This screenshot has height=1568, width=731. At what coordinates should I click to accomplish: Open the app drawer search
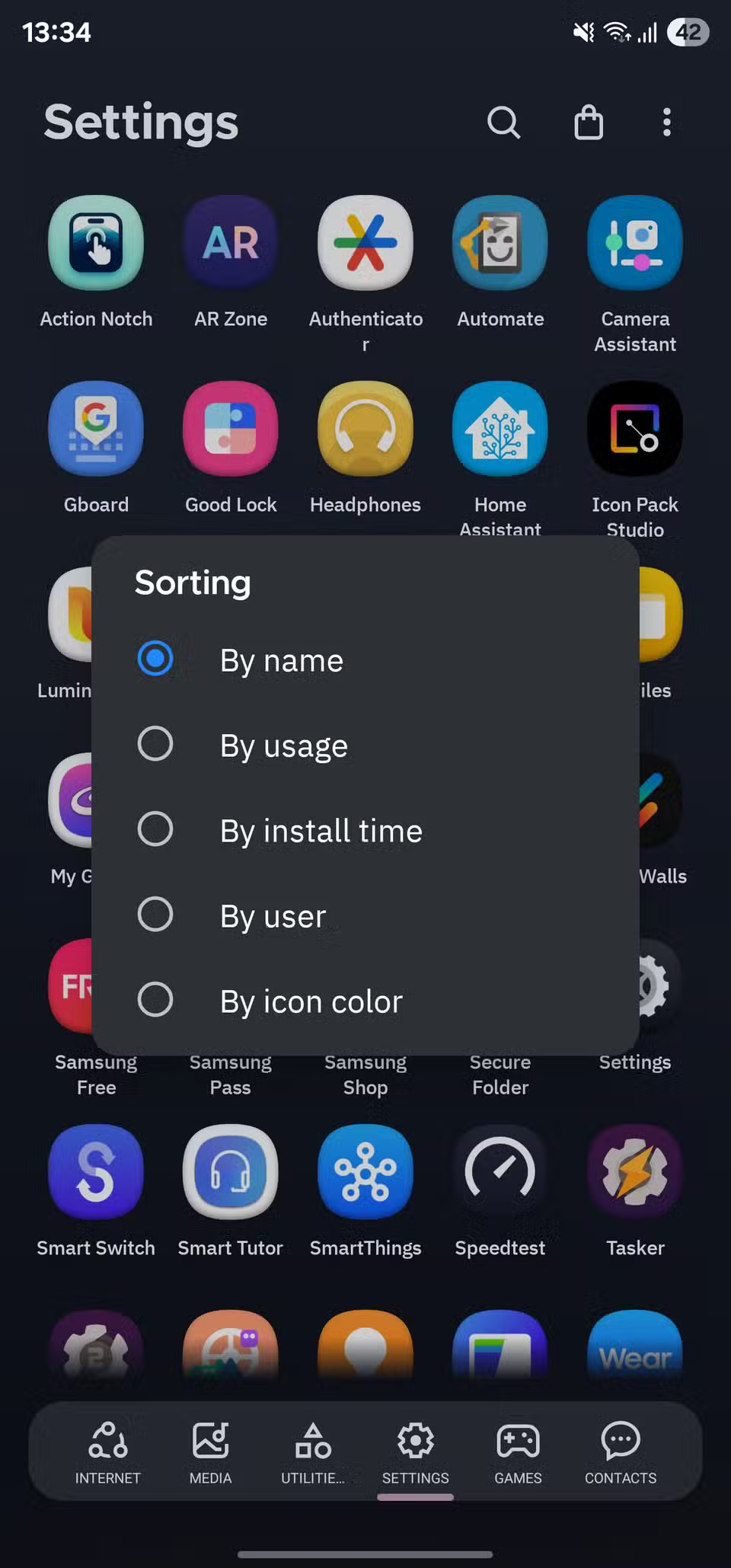[503, 122]
